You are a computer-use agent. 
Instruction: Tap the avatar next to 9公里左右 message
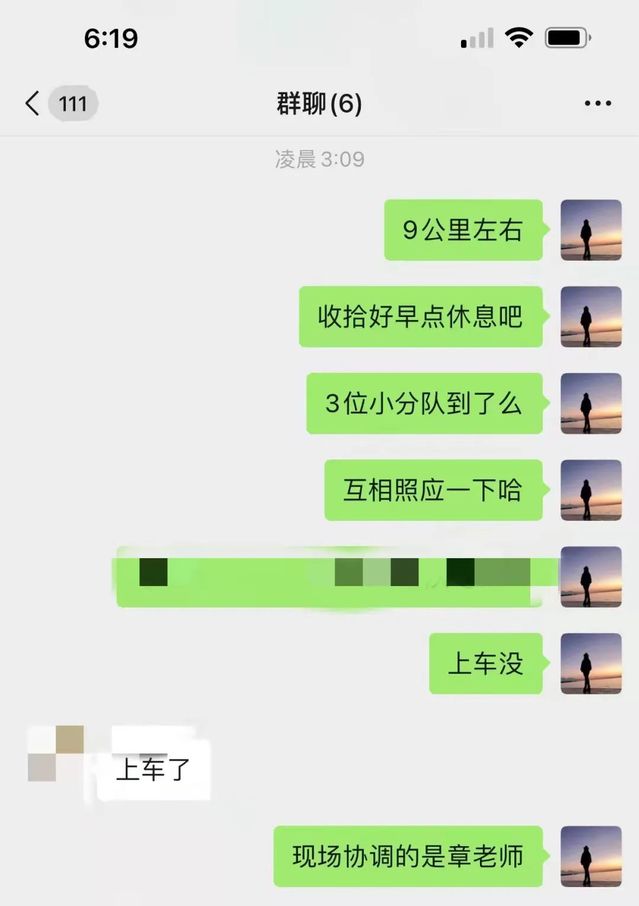(590, 230)
